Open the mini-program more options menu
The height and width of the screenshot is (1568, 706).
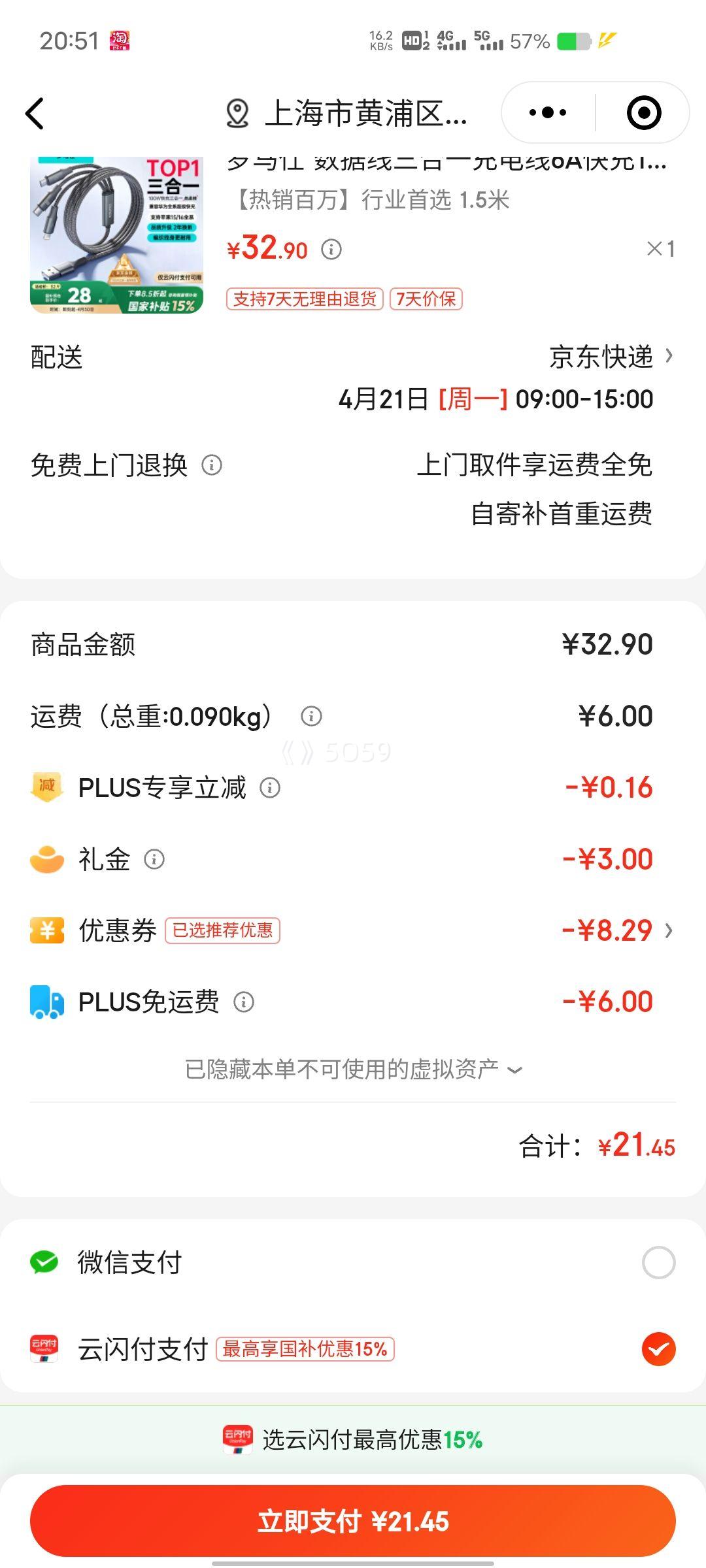click(548, 113)
